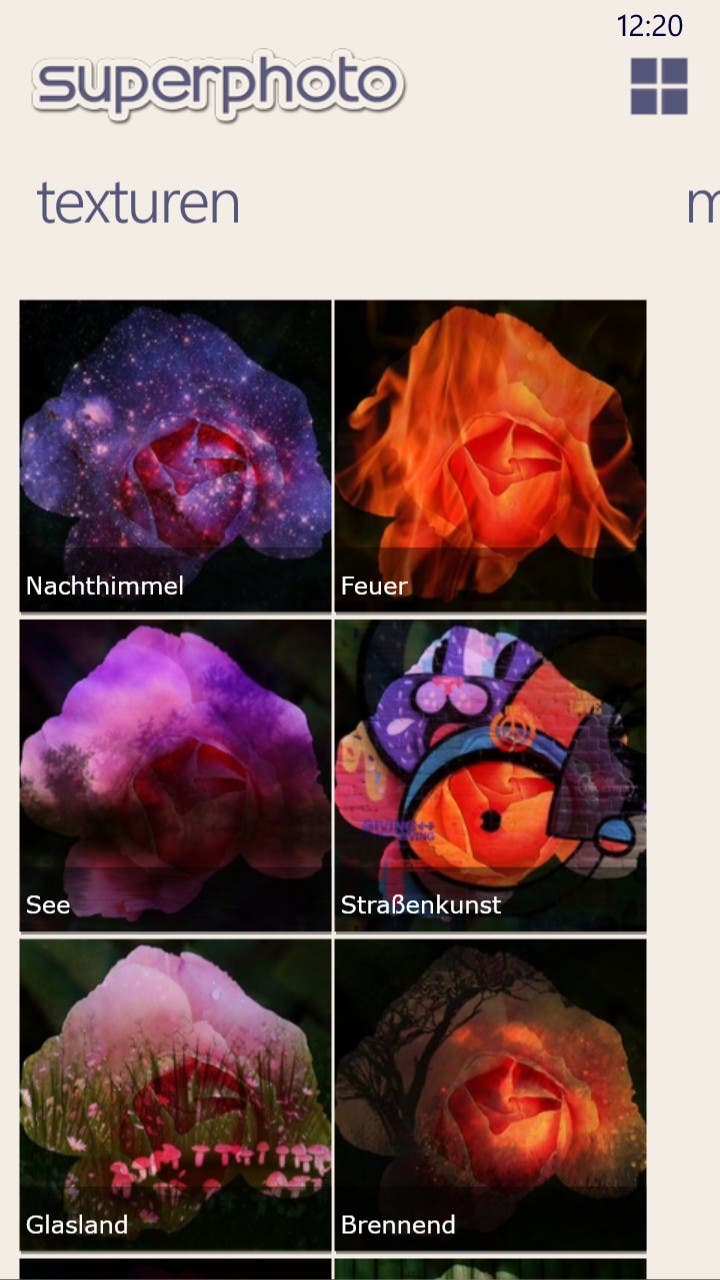Screen dimensions: 720x1280
Task: Open the grid menu icon
Action: pos(659,86)
